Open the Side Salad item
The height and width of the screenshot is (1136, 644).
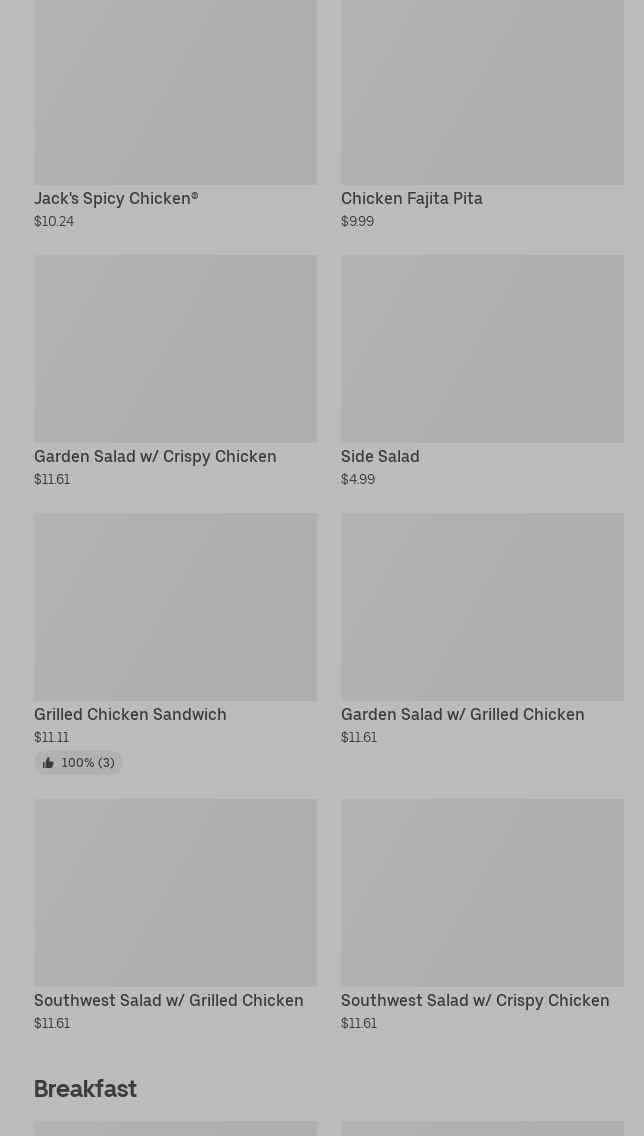click(x=482, y=371)
